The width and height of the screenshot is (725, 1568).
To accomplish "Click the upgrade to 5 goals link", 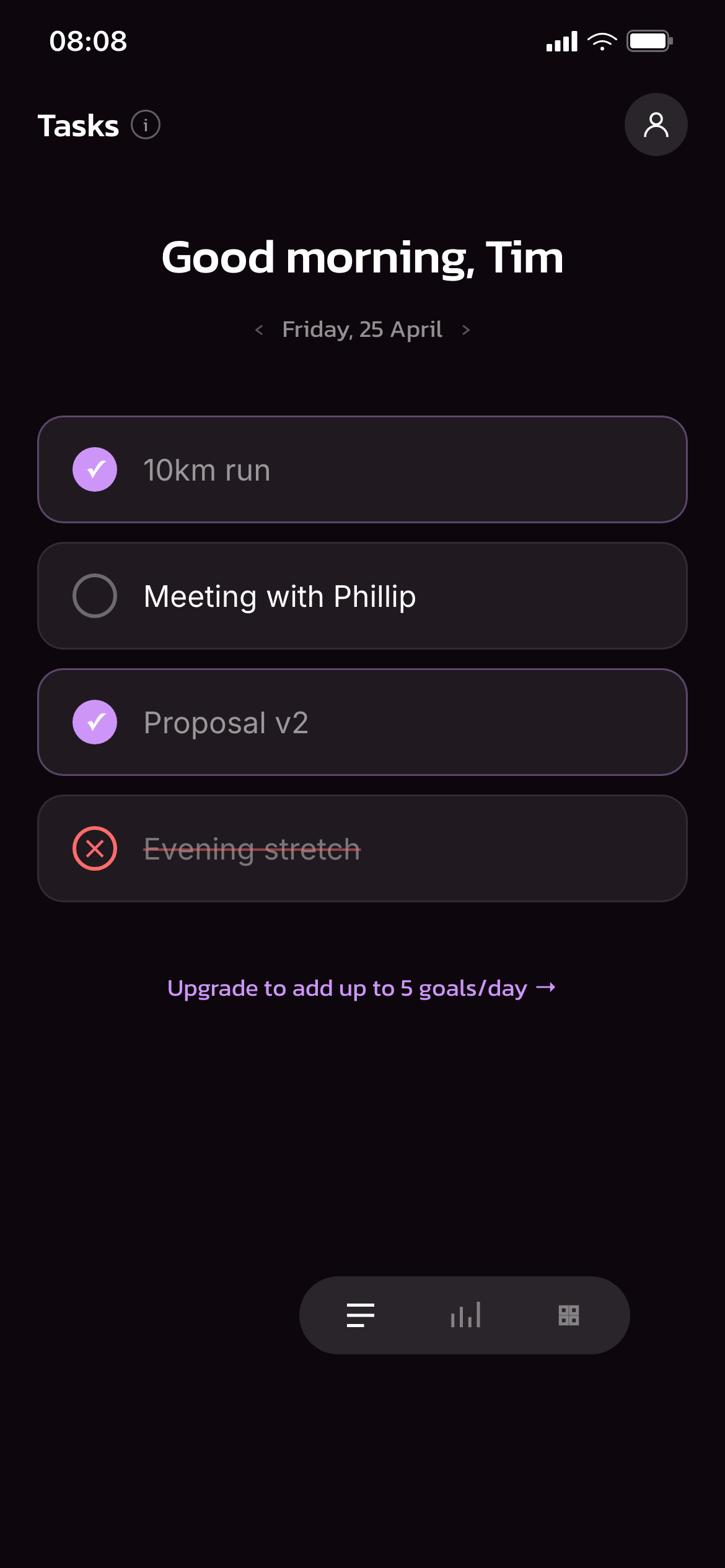I will [362, 988].
